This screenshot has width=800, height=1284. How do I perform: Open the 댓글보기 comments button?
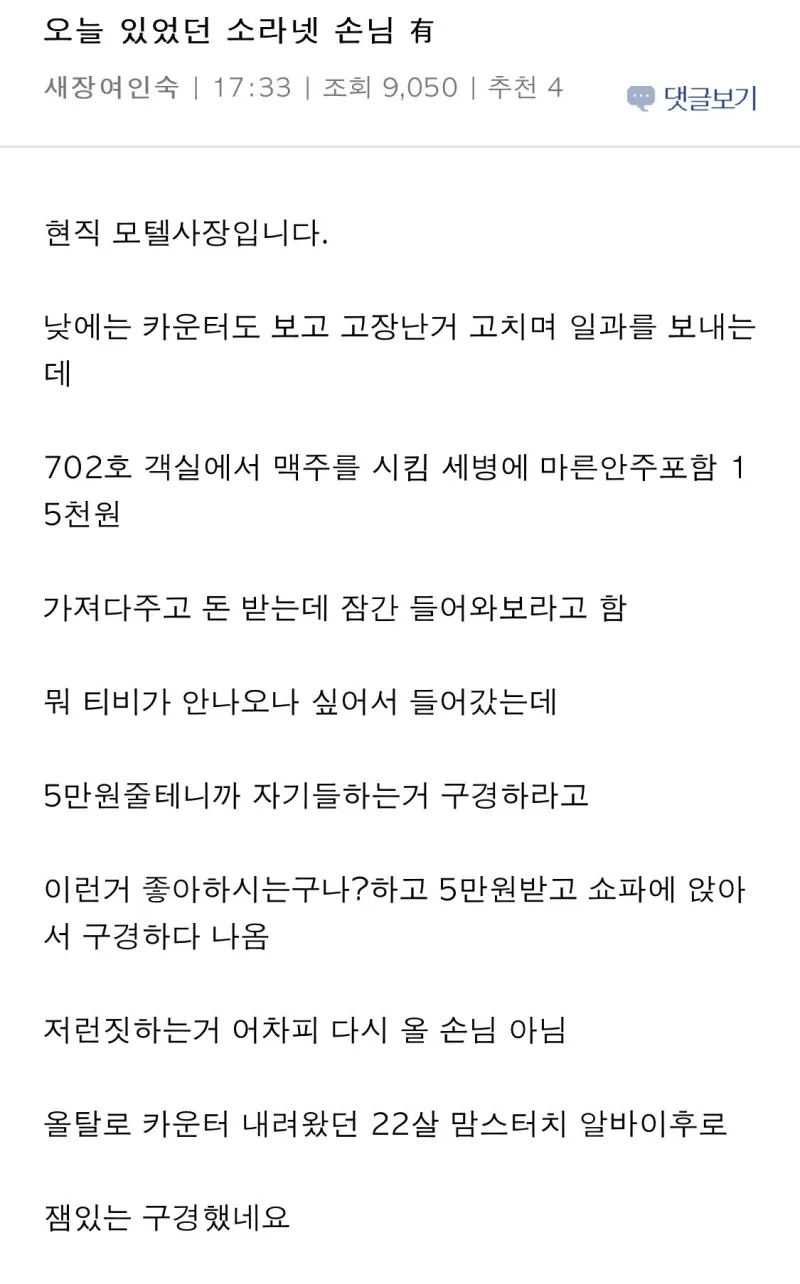[692, 98]
